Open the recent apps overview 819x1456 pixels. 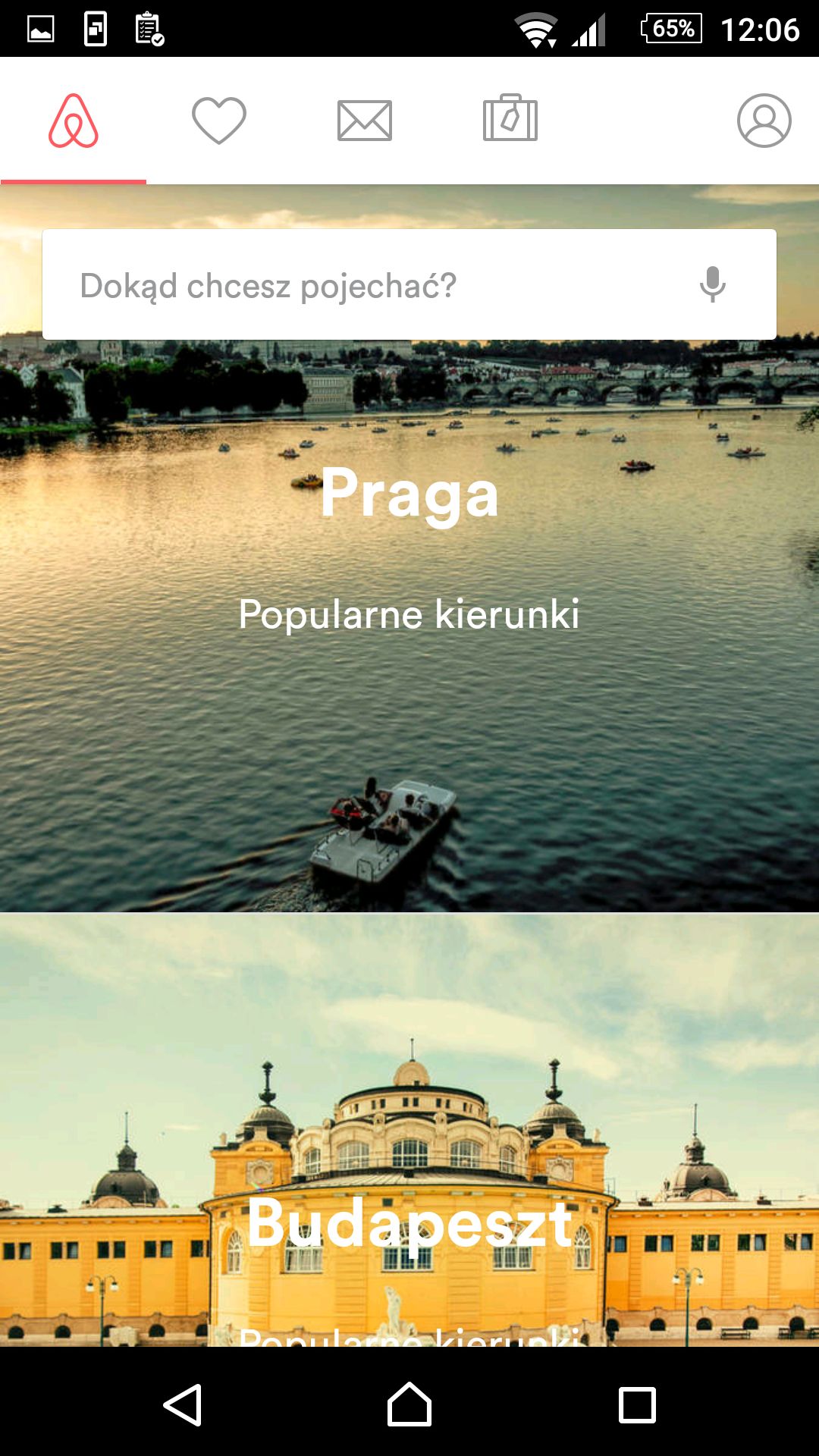(x=637, y=1405)
